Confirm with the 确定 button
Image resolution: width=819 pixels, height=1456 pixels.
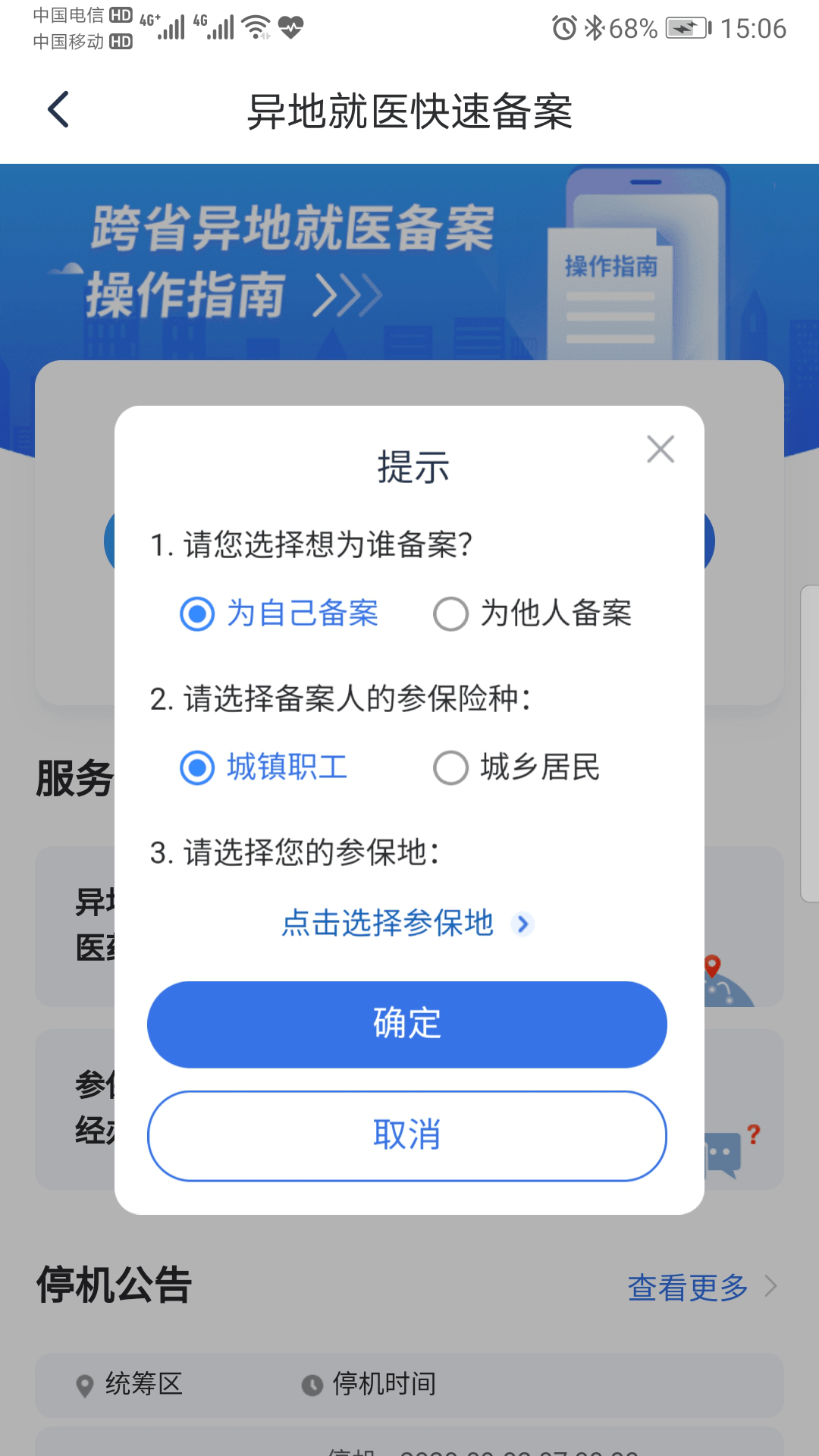(x=407, y=1025)
